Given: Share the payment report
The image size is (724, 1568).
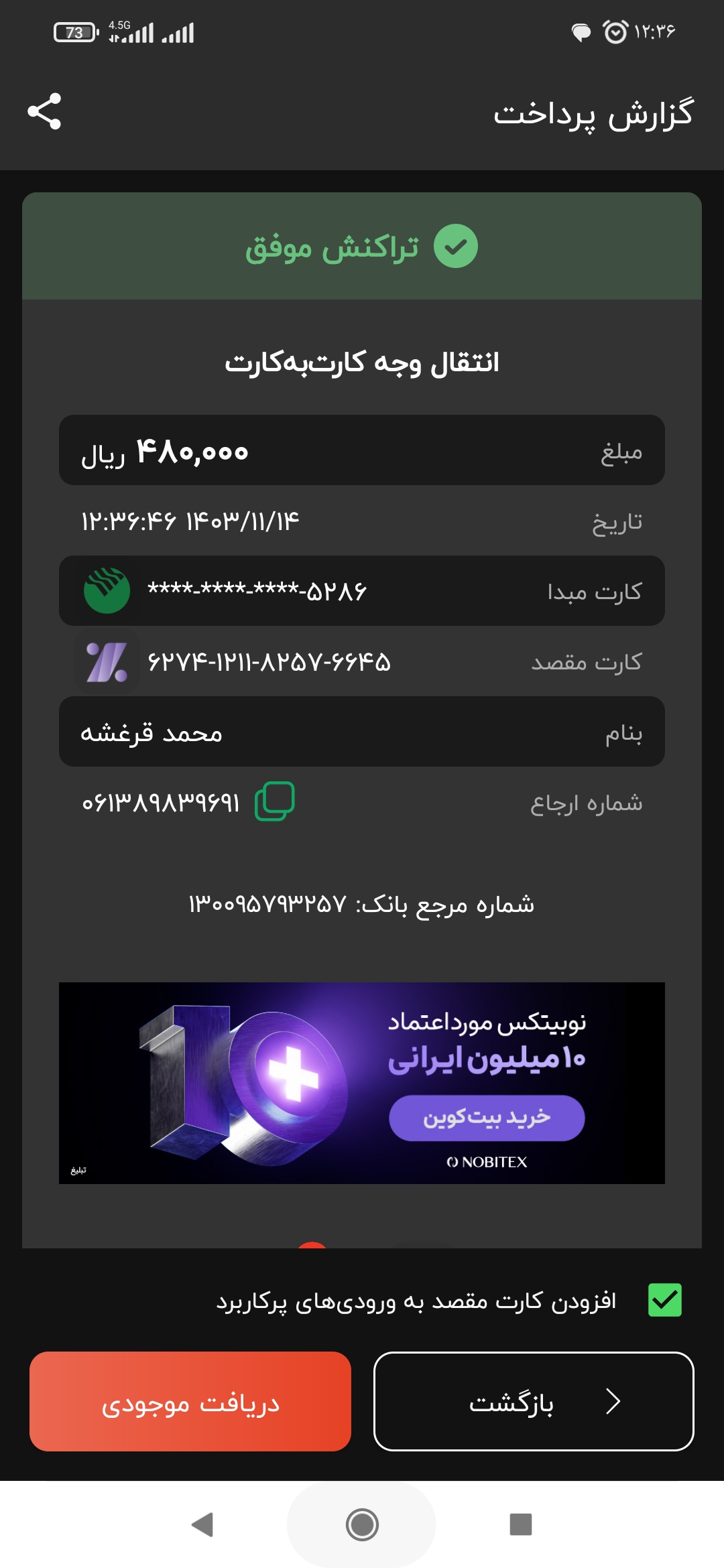Looking at the screenshot, I should (x=44, y=111).
